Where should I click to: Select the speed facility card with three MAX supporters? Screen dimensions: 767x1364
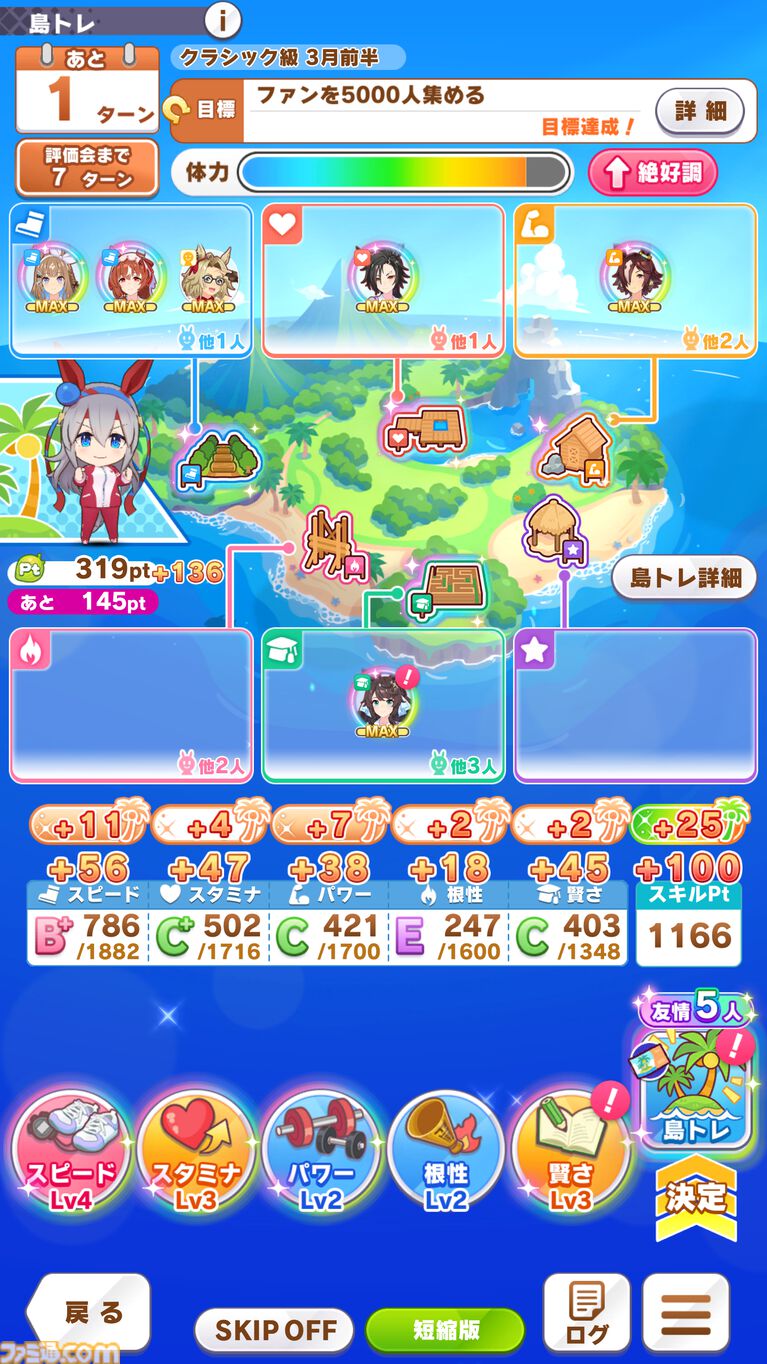[131, 280]
